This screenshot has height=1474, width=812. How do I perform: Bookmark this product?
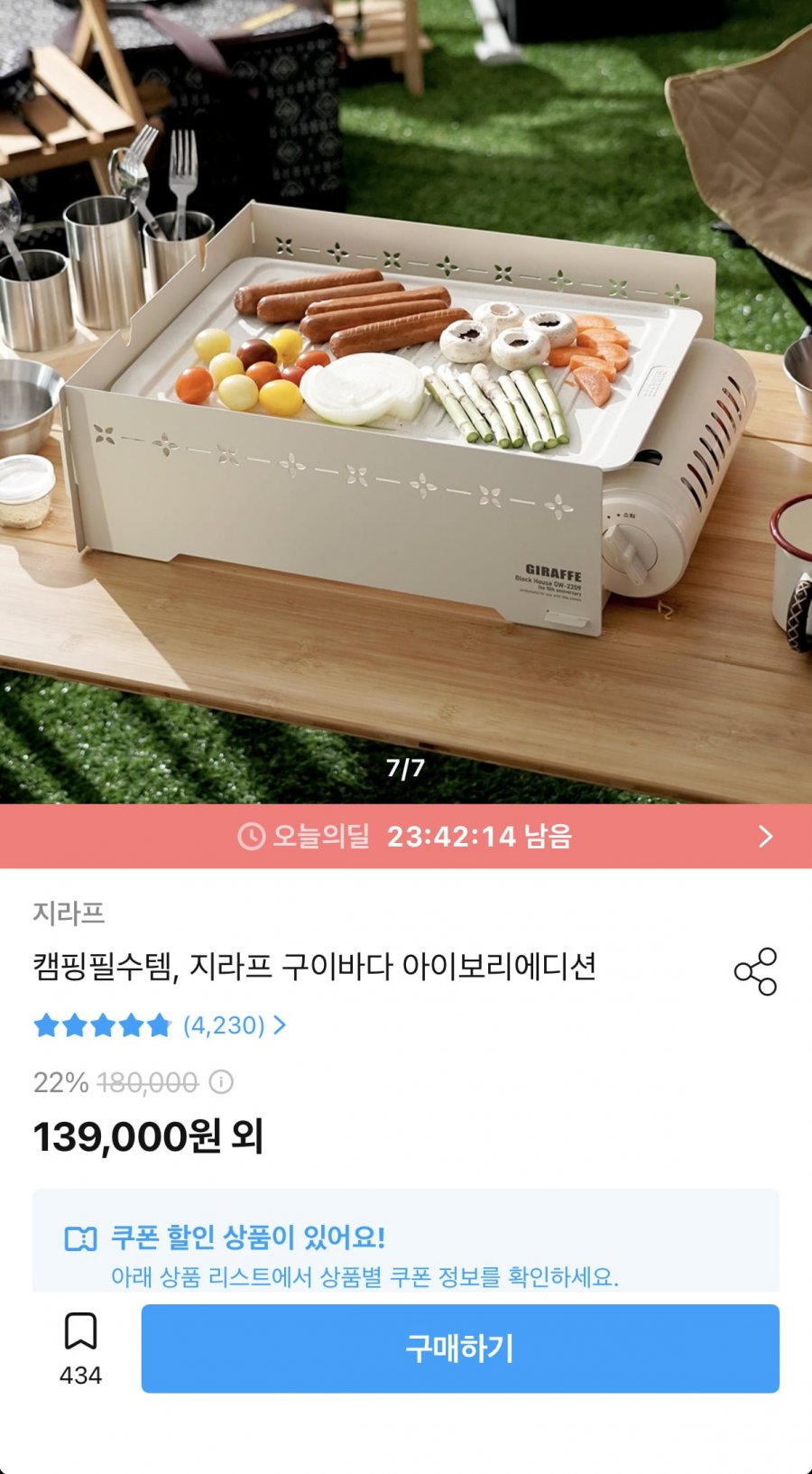click(80, 1333)
